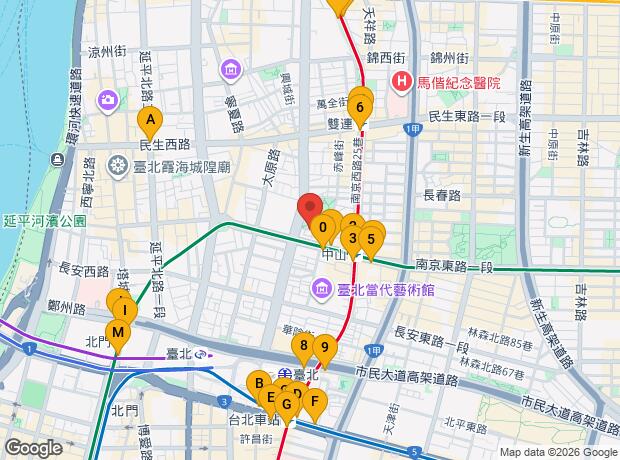Open the red location pin
The width and height of the screenshot is (620, 460).
(x=309, y=209)
